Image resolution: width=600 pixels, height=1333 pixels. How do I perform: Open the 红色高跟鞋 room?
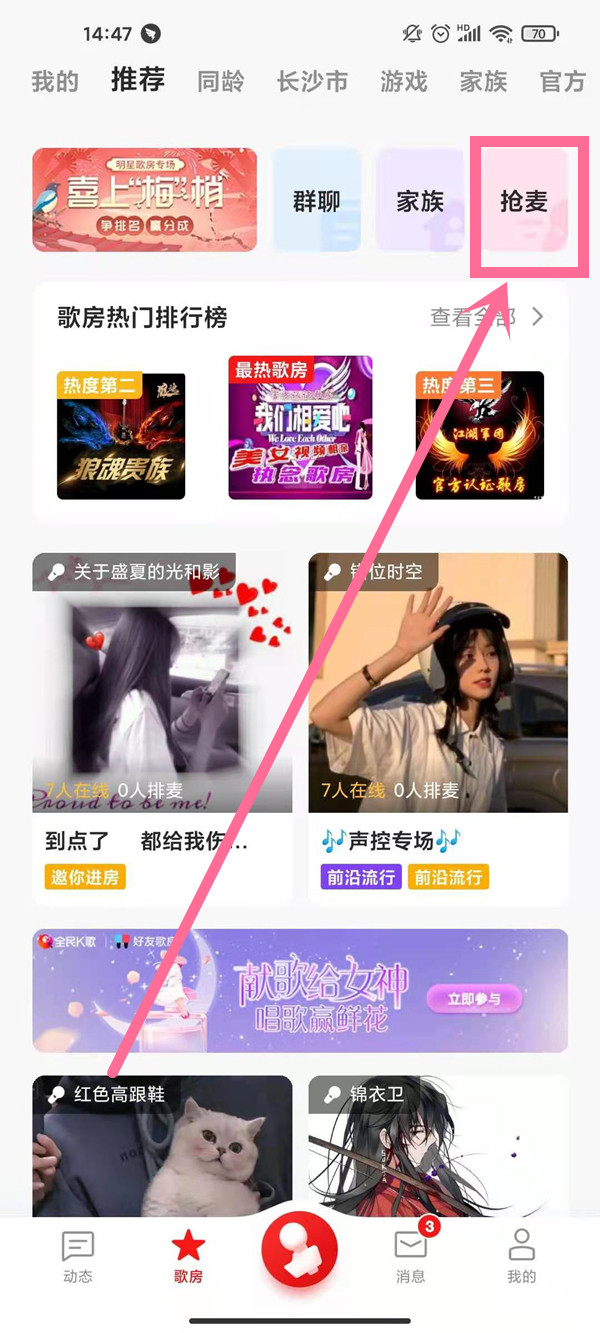tap(162, 1150)
